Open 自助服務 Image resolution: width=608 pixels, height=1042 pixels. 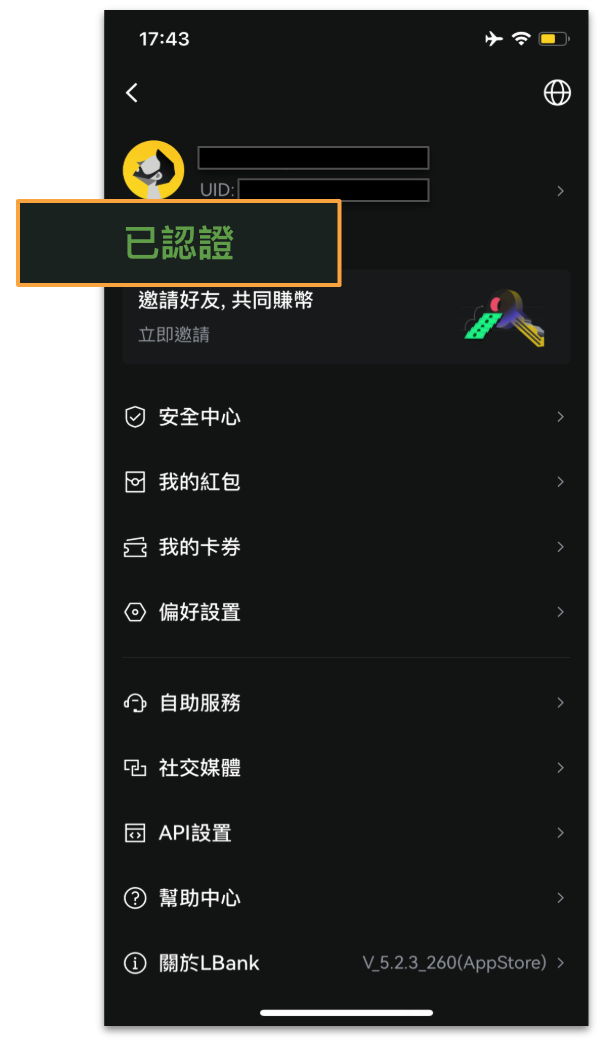point(346,702)
